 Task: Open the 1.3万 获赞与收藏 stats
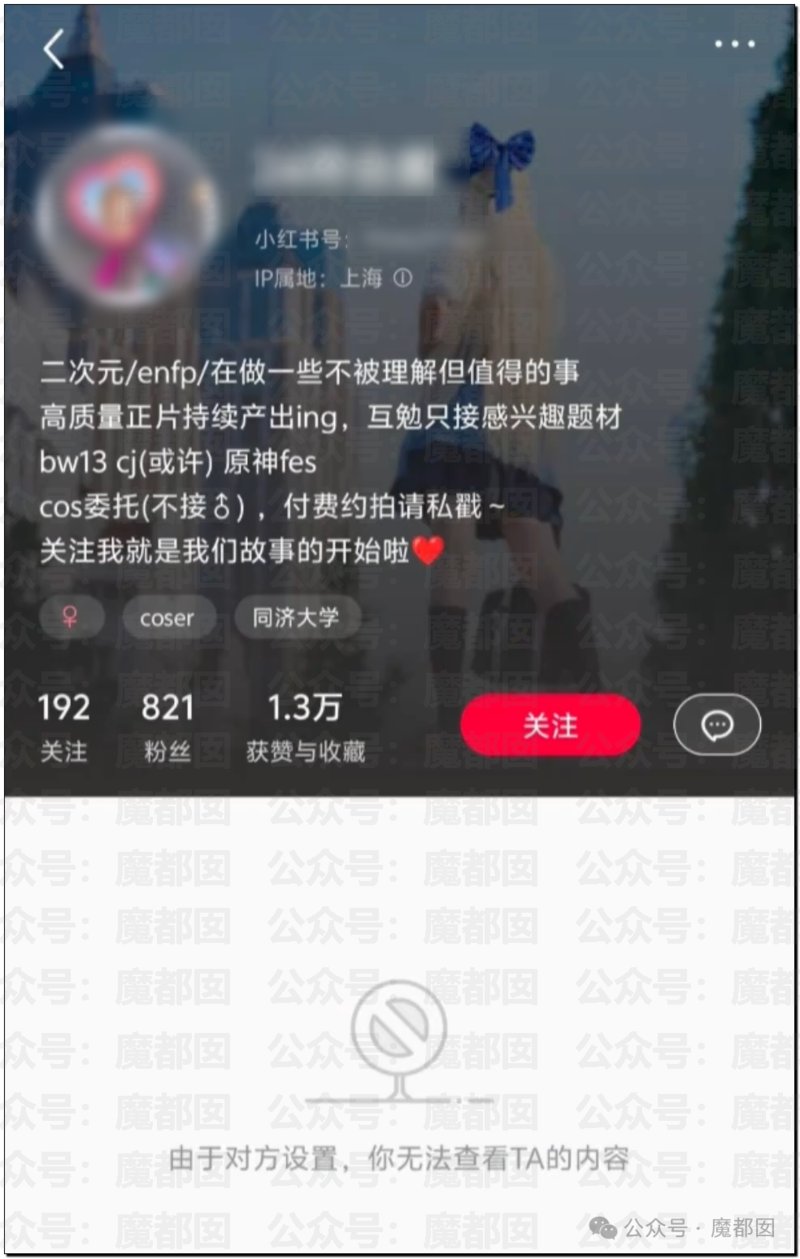point(305,728)
